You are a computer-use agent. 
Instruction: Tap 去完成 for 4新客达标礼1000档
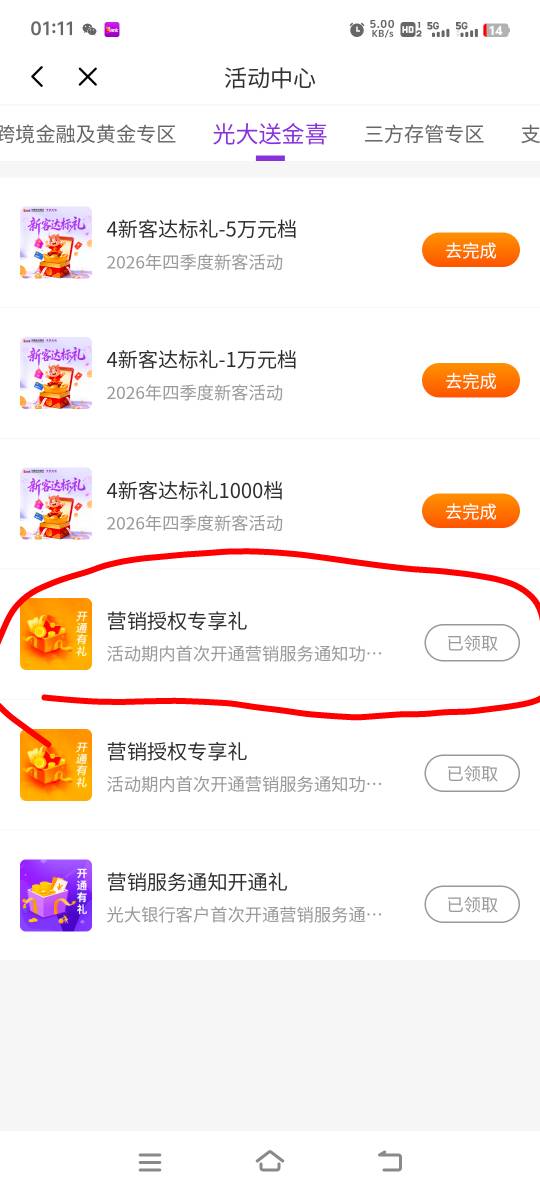[471, 511]
